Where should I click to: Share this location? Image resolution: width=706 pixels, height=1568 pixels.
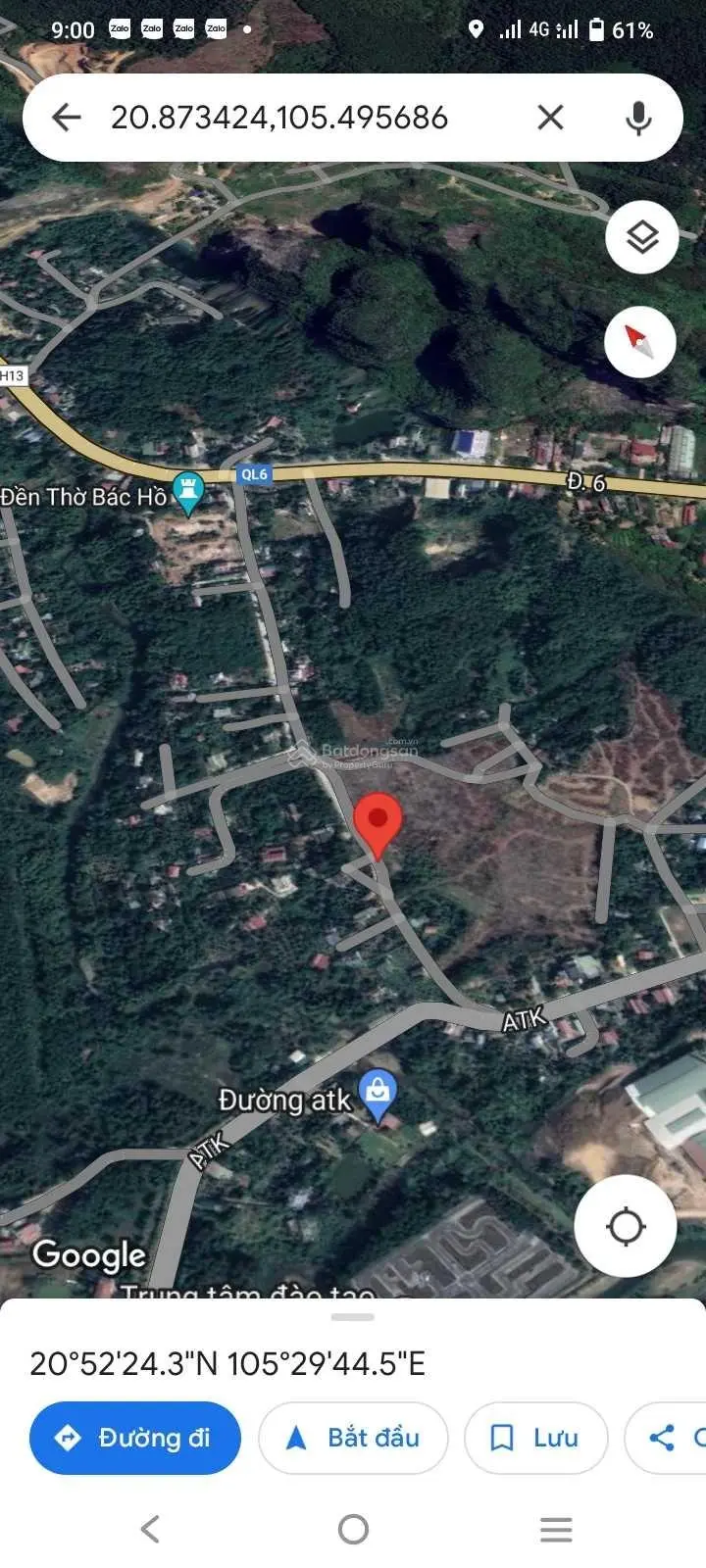(667, 1438)
